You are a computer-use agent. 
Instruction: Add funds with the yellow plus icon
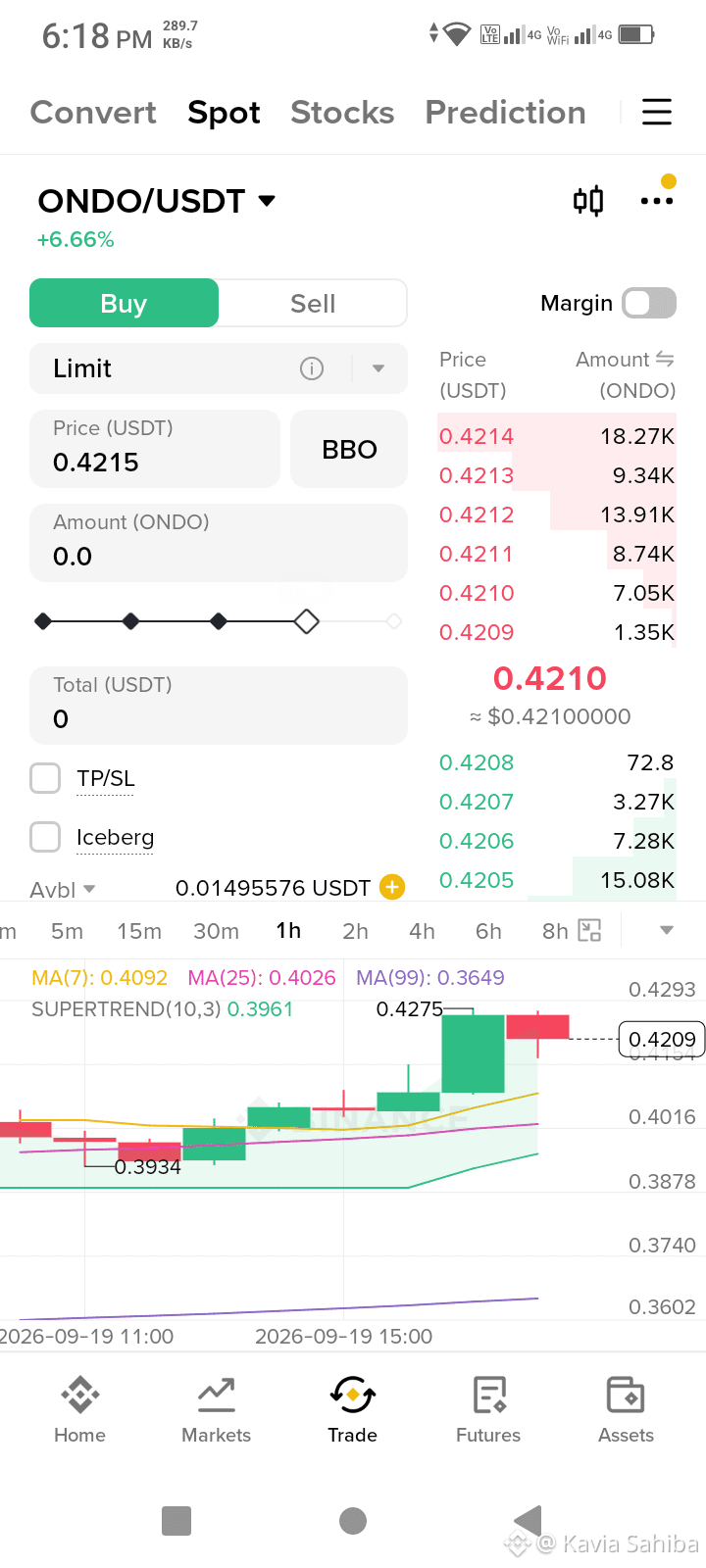pos(392,887)
